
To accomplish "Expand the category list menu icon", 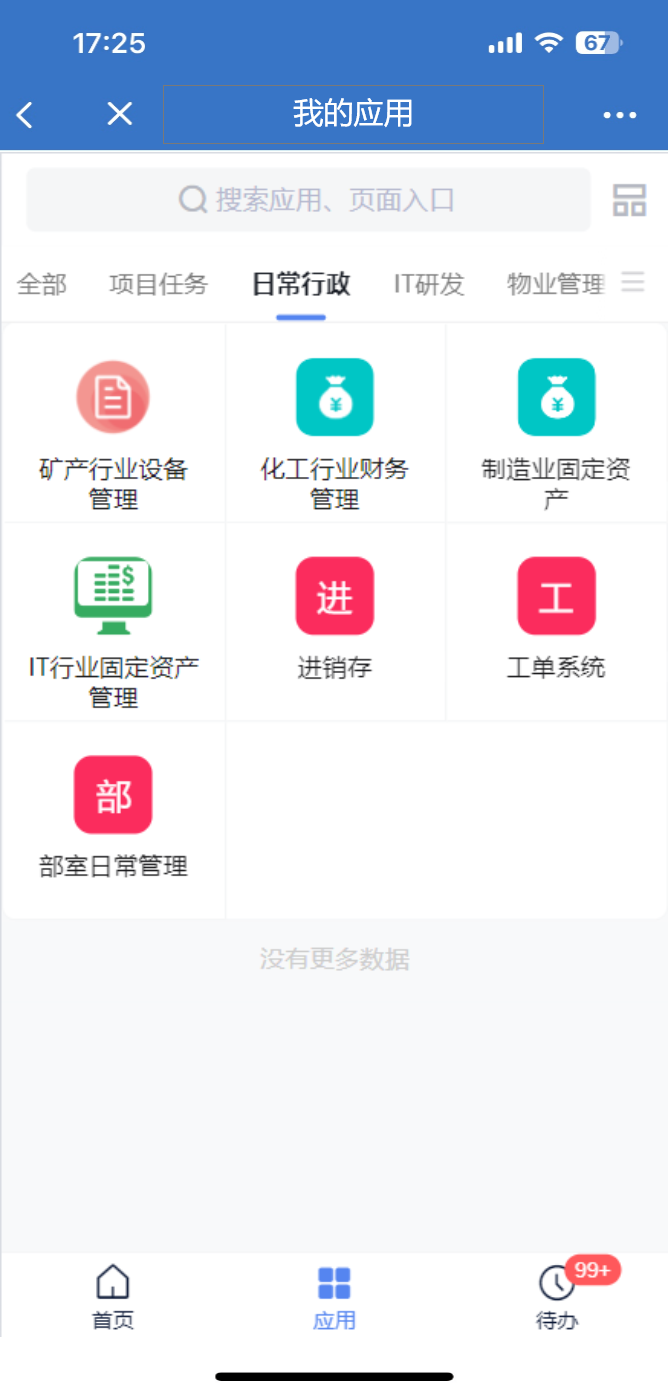I will point(633,283).
